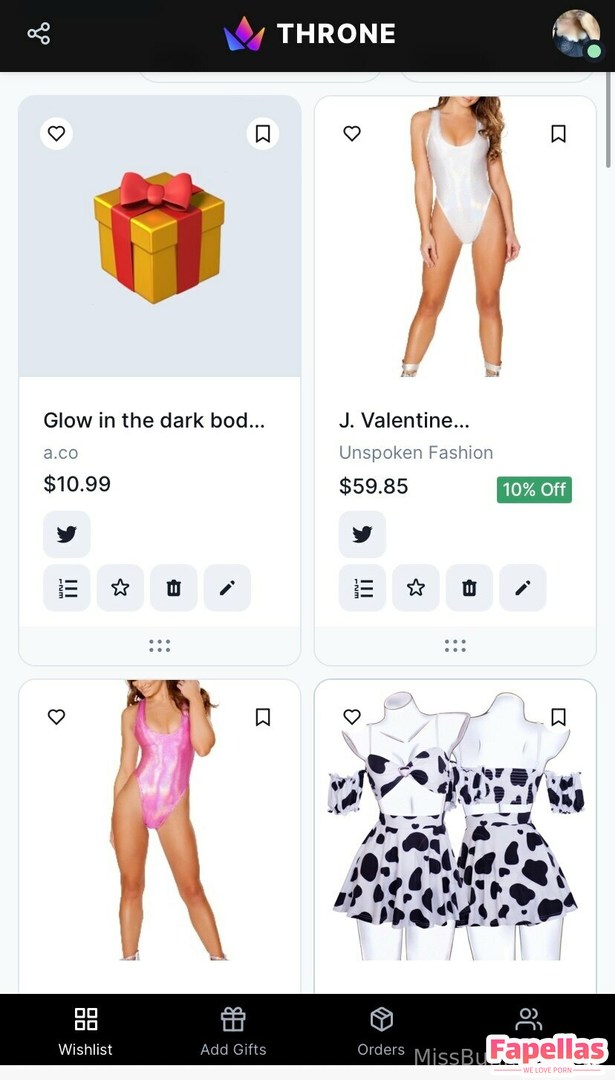This screenshot has width=615, height=1080.
Task: Share J. Valentine item on Twitter
Action: (x=362, y=534)
